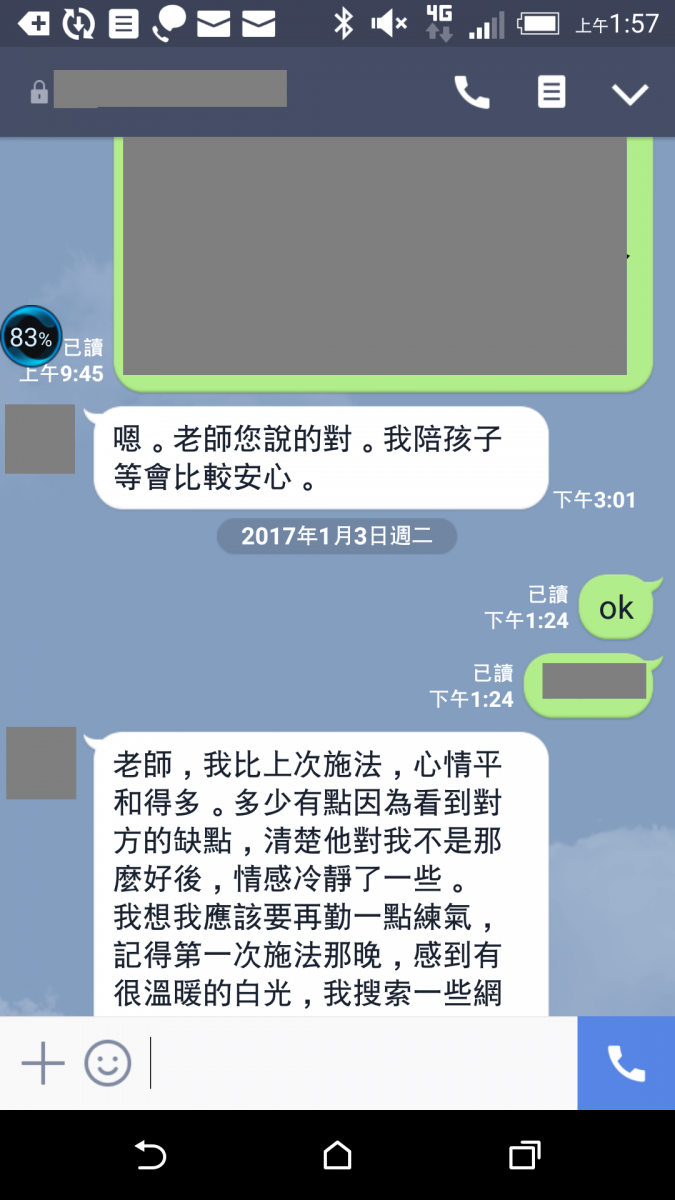Open the notes icon in header

point(551,93)
